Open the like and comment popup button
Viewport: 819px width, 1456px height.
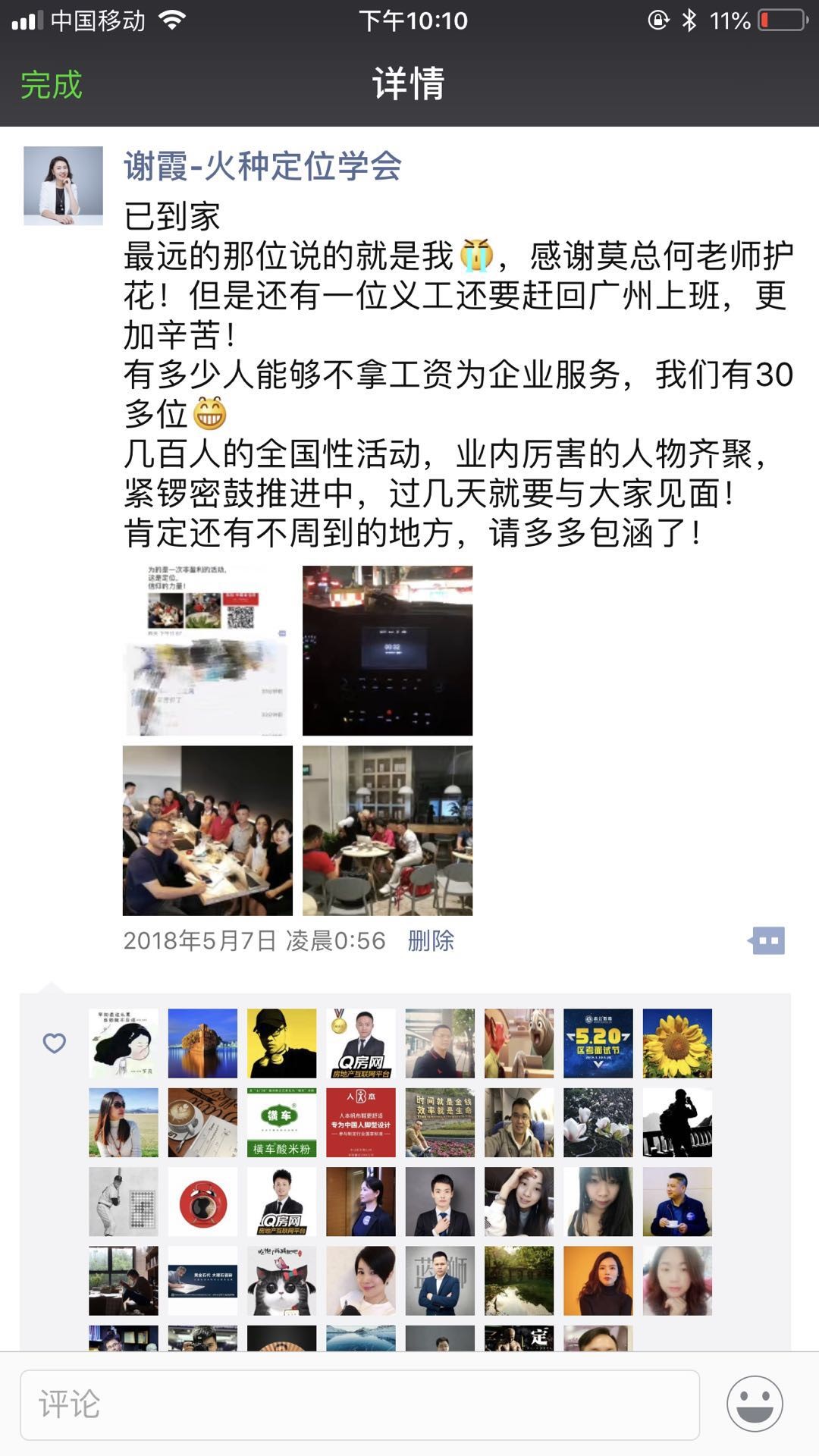pos(767,941)
